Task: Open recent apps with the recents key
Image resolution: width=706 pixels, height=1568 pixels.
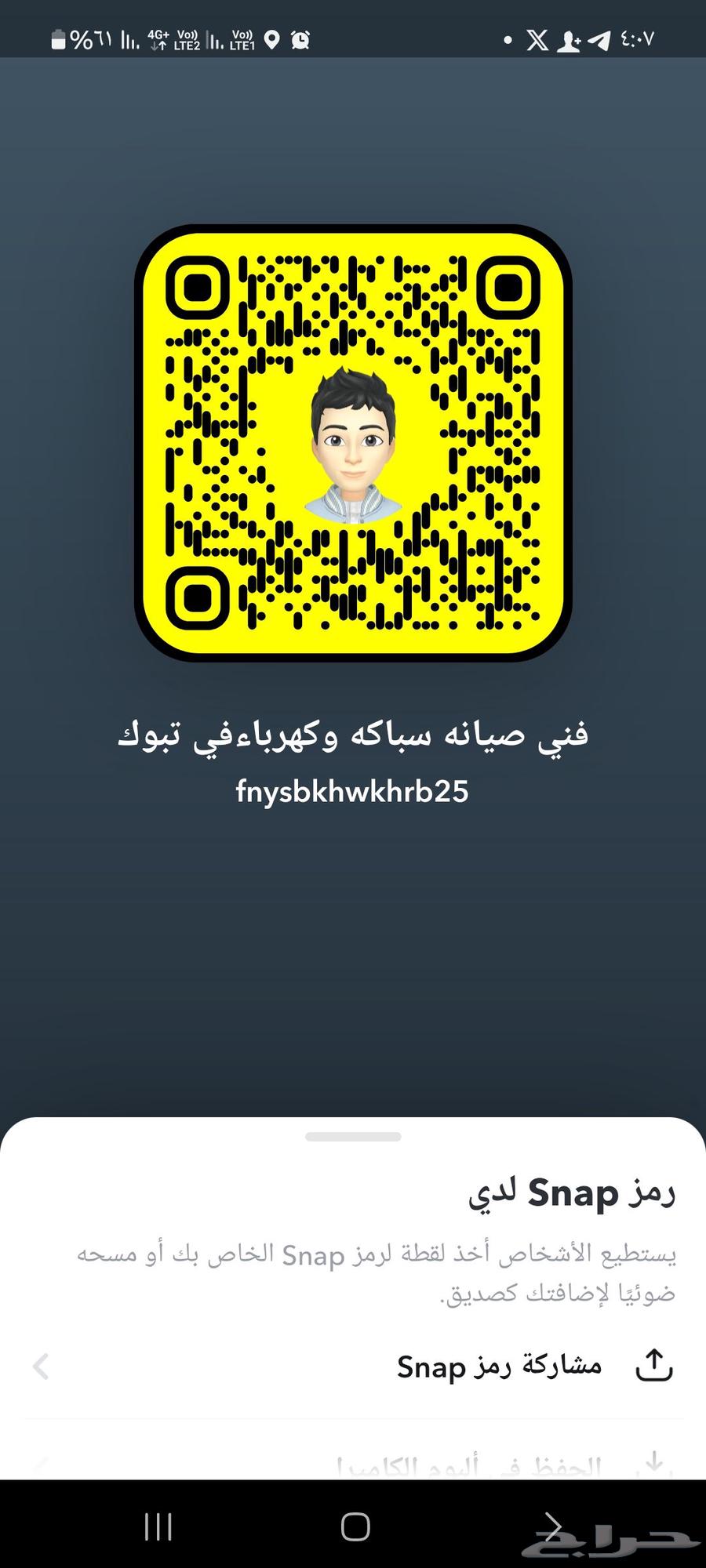Action: click(157, 1527)
